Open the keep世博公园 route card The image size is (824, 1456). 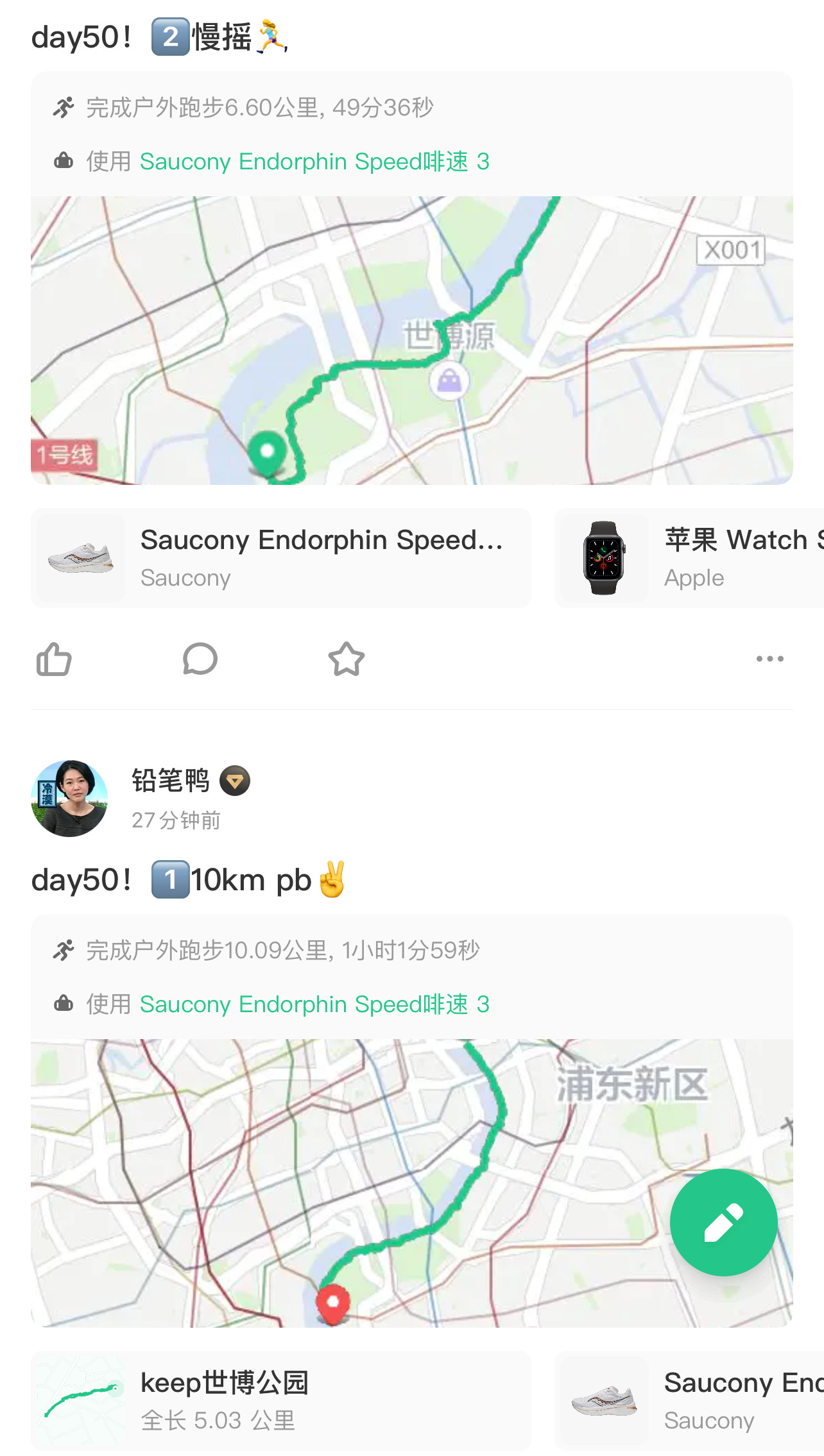click(x=281, y=1401)
